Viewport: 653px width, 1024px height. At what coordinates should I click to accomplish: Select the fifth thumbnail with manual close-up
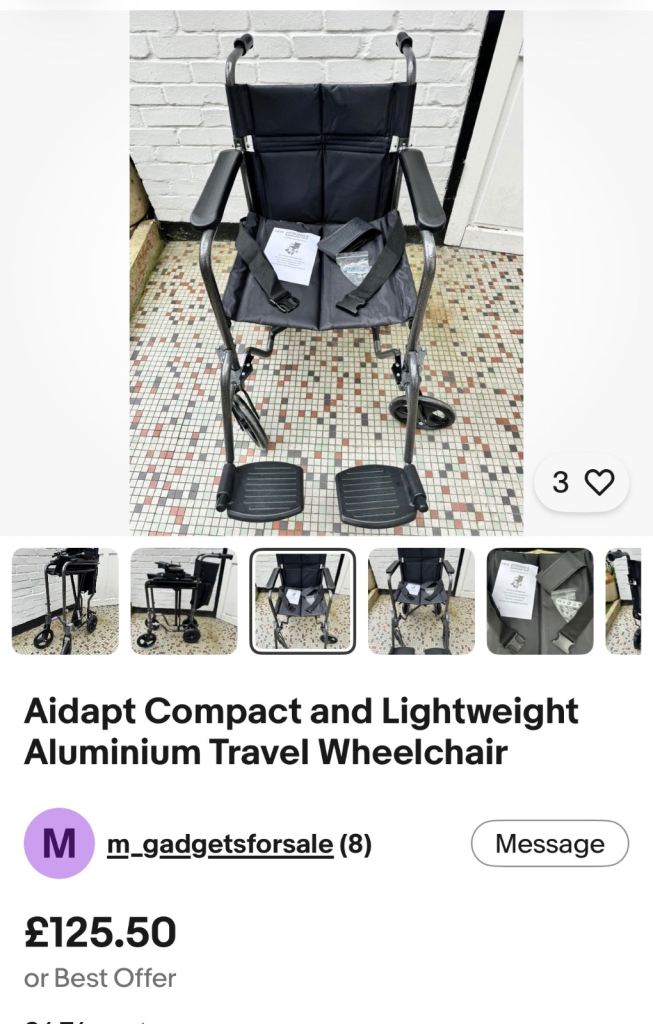click(x=540, y=601)
